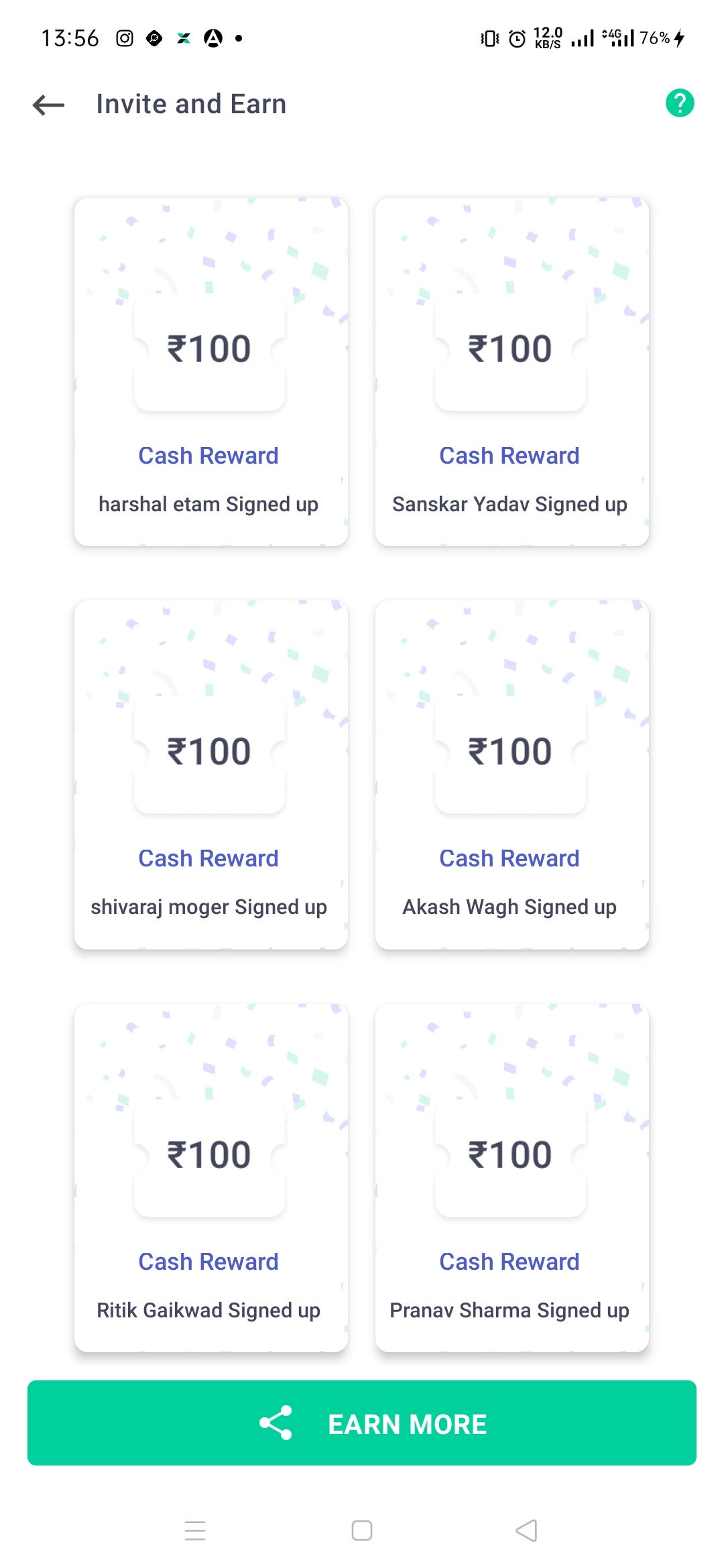Tap the EARN MORE share button
The image size is (724, 1568).
(362, 1423)
